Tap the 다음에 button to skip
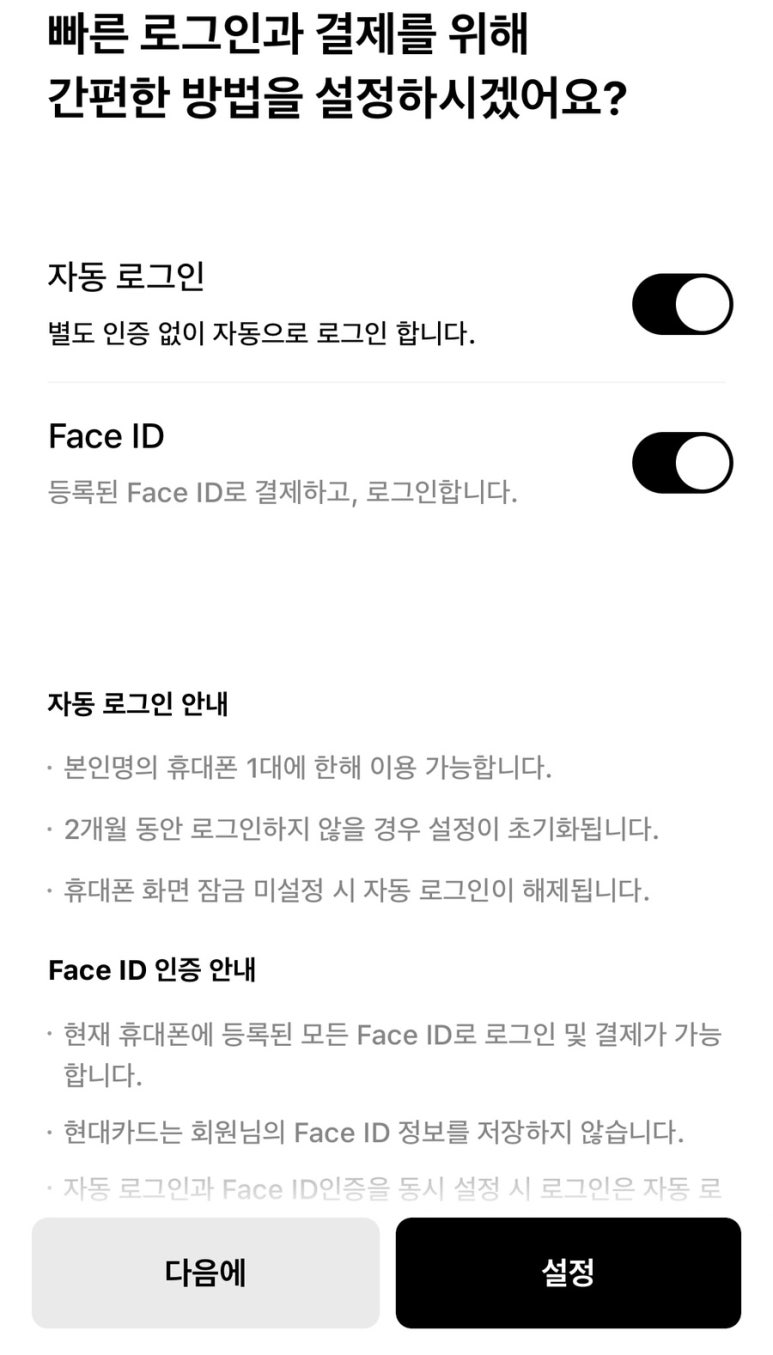Image resolution: width=773 pixels, height=1355 pixels. [x=206, y=1272]
